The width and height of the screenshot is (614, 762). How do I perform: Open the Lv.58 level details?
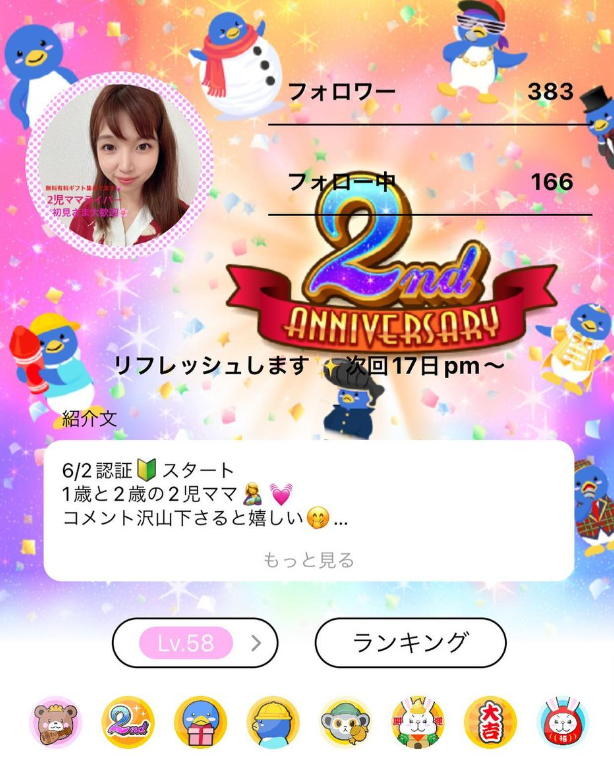pos(194,643)
